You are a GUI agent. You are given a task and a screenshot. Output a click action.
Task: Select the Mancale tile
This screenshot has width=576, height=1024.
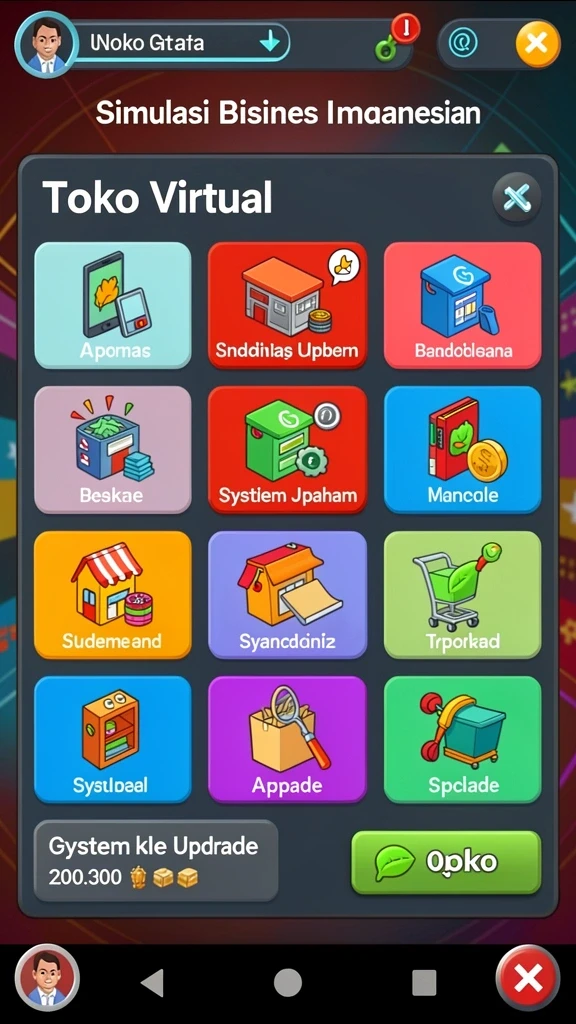[462, 450]
